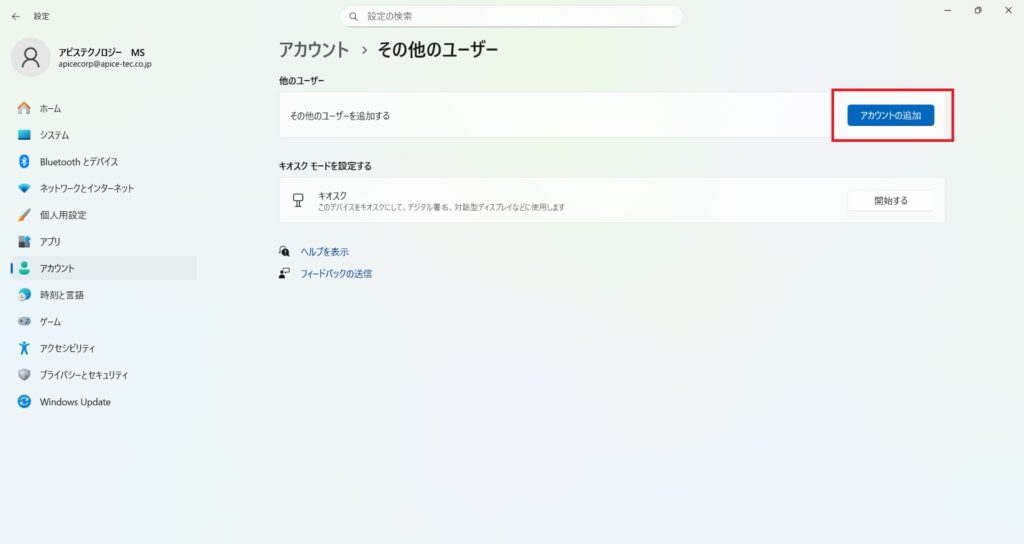1024x544 pixels.
Task: Tap the back arrow in title bar
Action: 15,16
